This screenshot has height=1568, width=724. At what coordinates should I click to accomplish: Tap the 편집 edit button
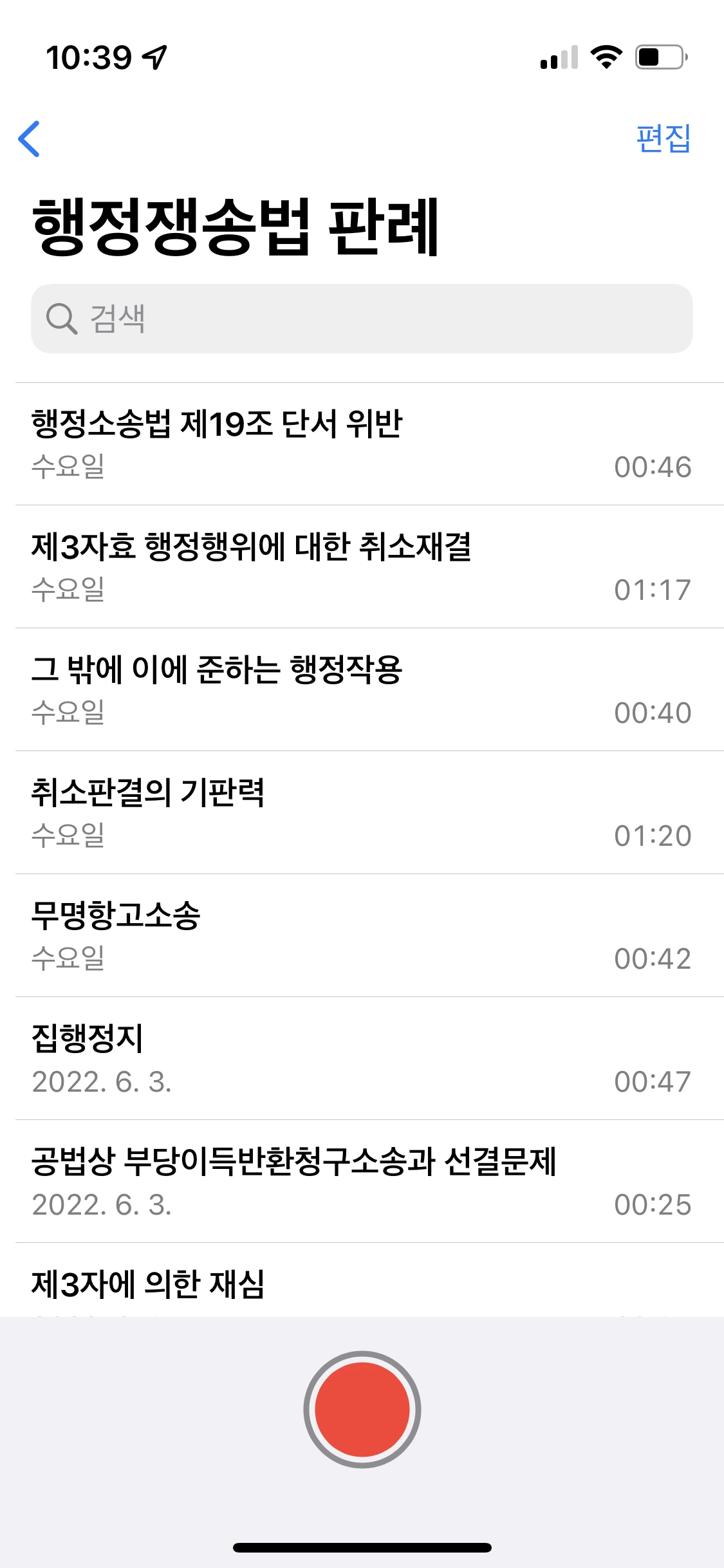[x=663, y=138]
